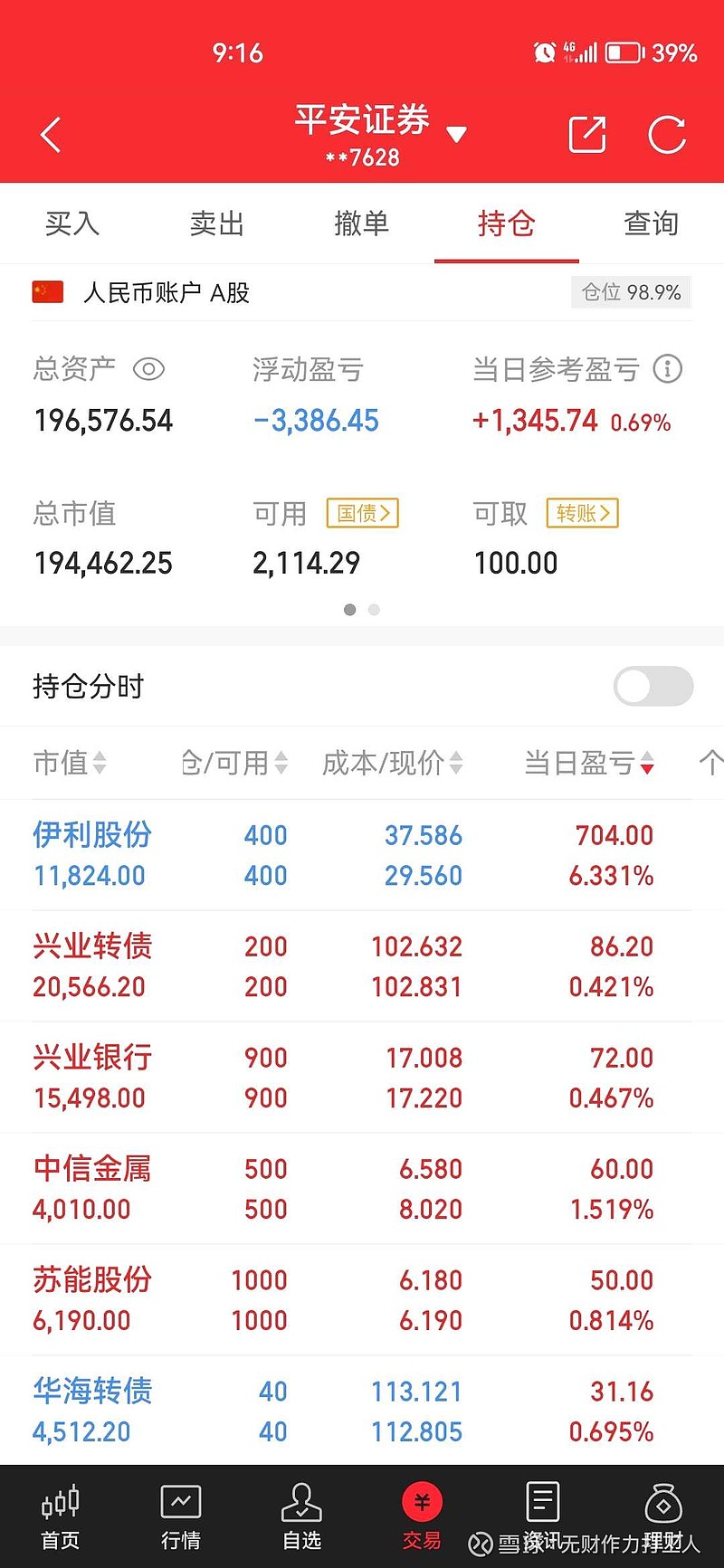The image size is (724, 1568).
Task: Open the 平安证券 account dropdown
Action: coord(380,135)
